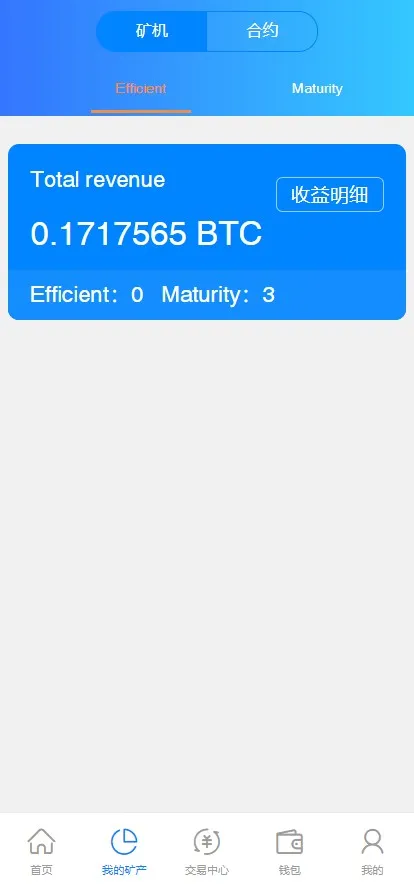The image size is (414, 896).
Task: Go to the 我的 profile tab
Action: 372,853
